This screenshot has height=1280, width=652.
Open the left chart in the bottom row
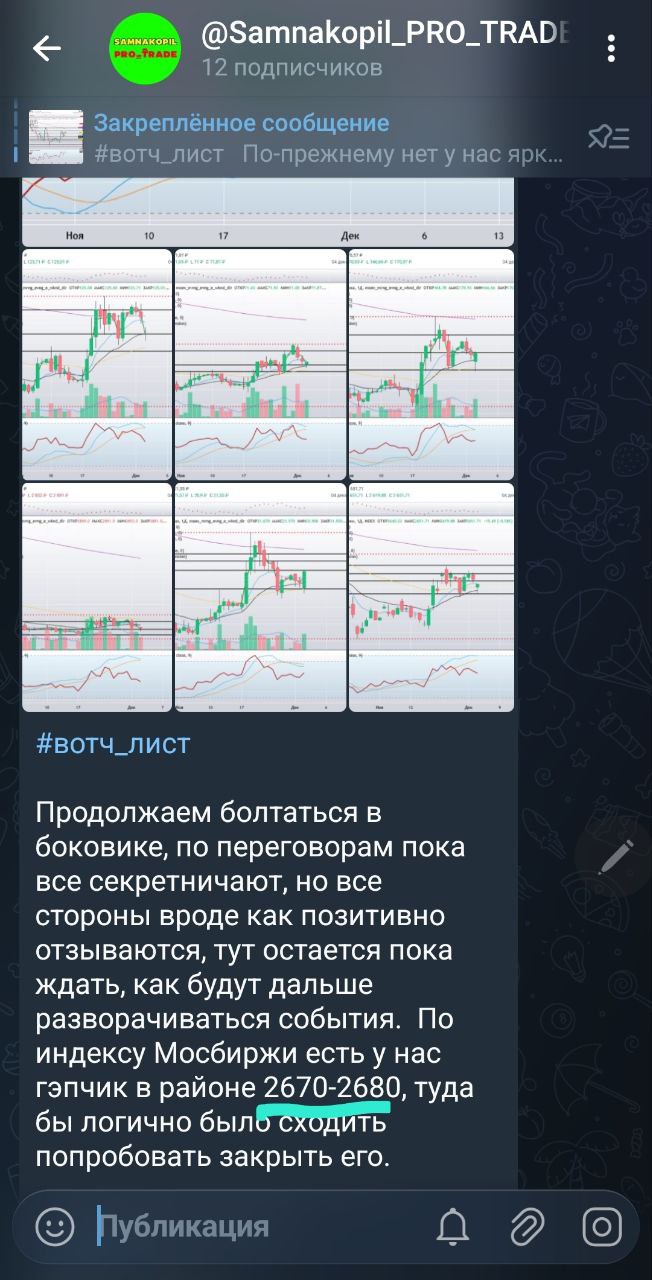point(97,598)
